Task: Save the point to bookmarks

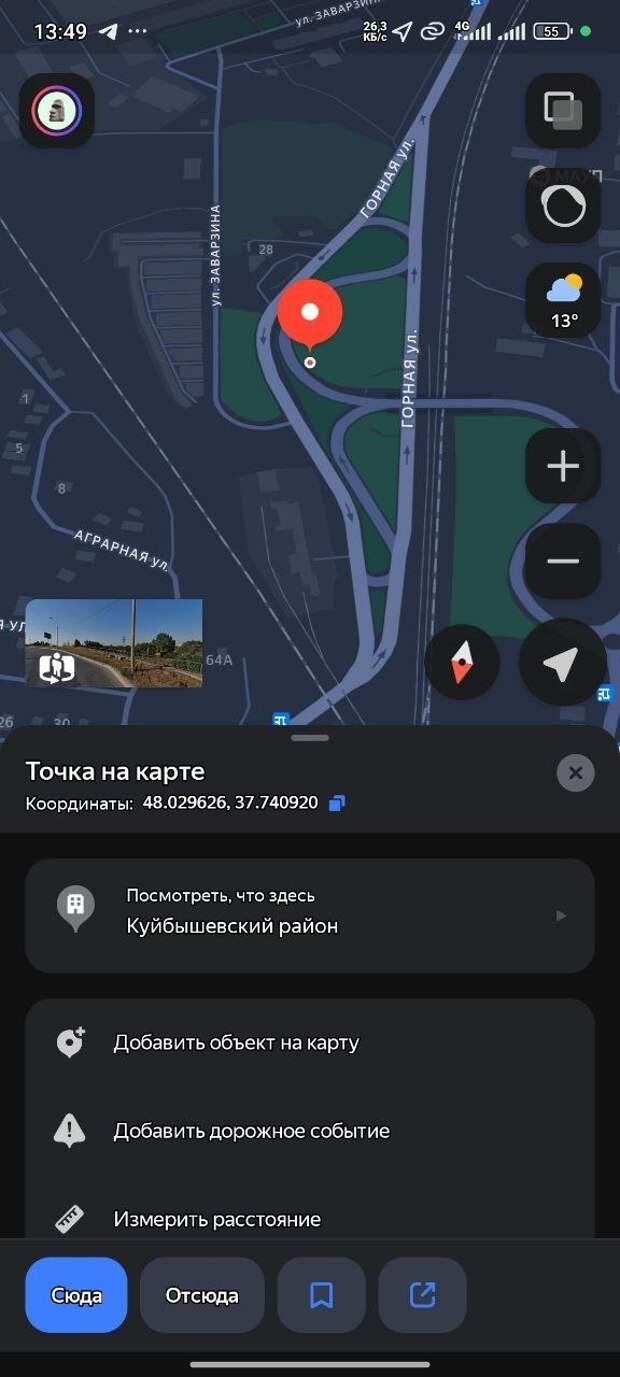Action: [x=321, y=1295]
